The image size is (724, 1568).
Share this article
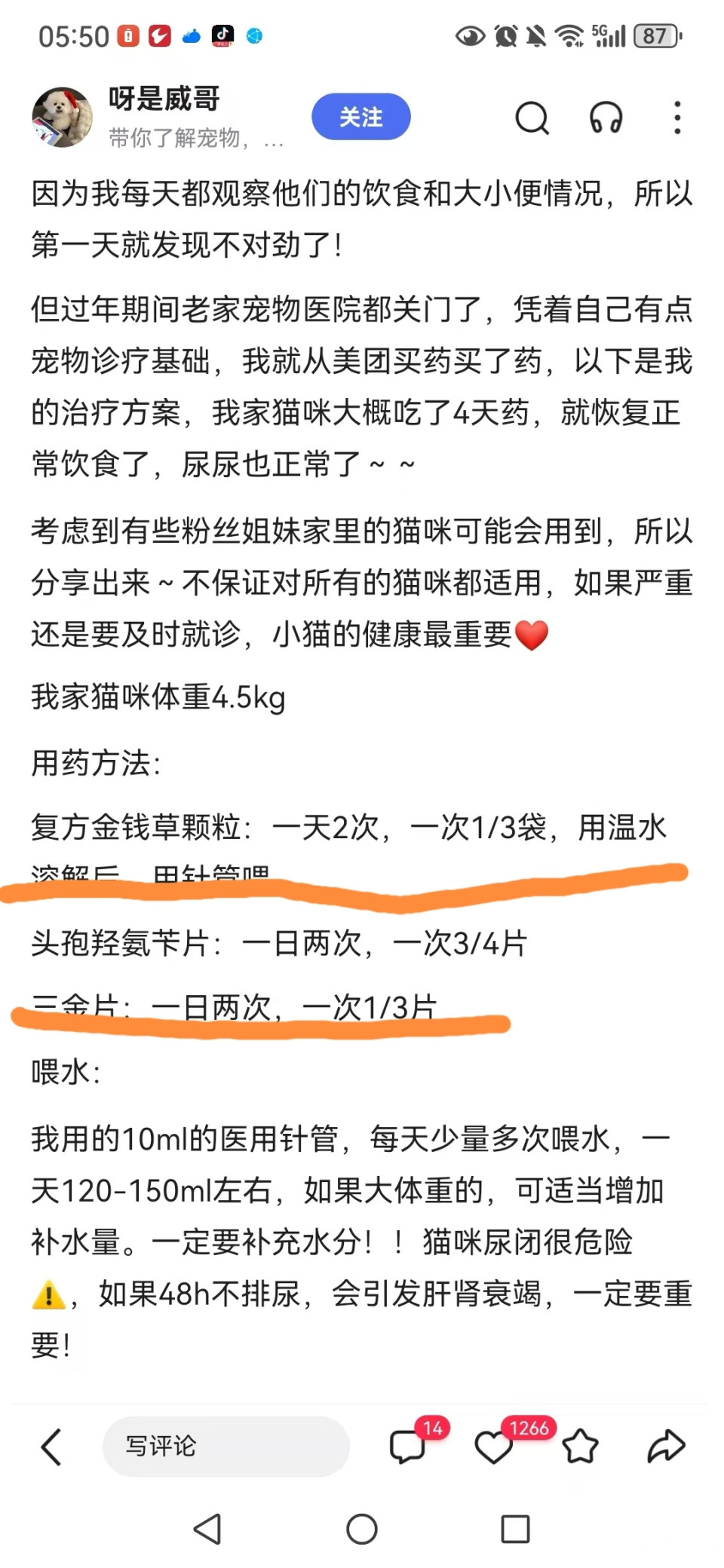pos(666,1446)
